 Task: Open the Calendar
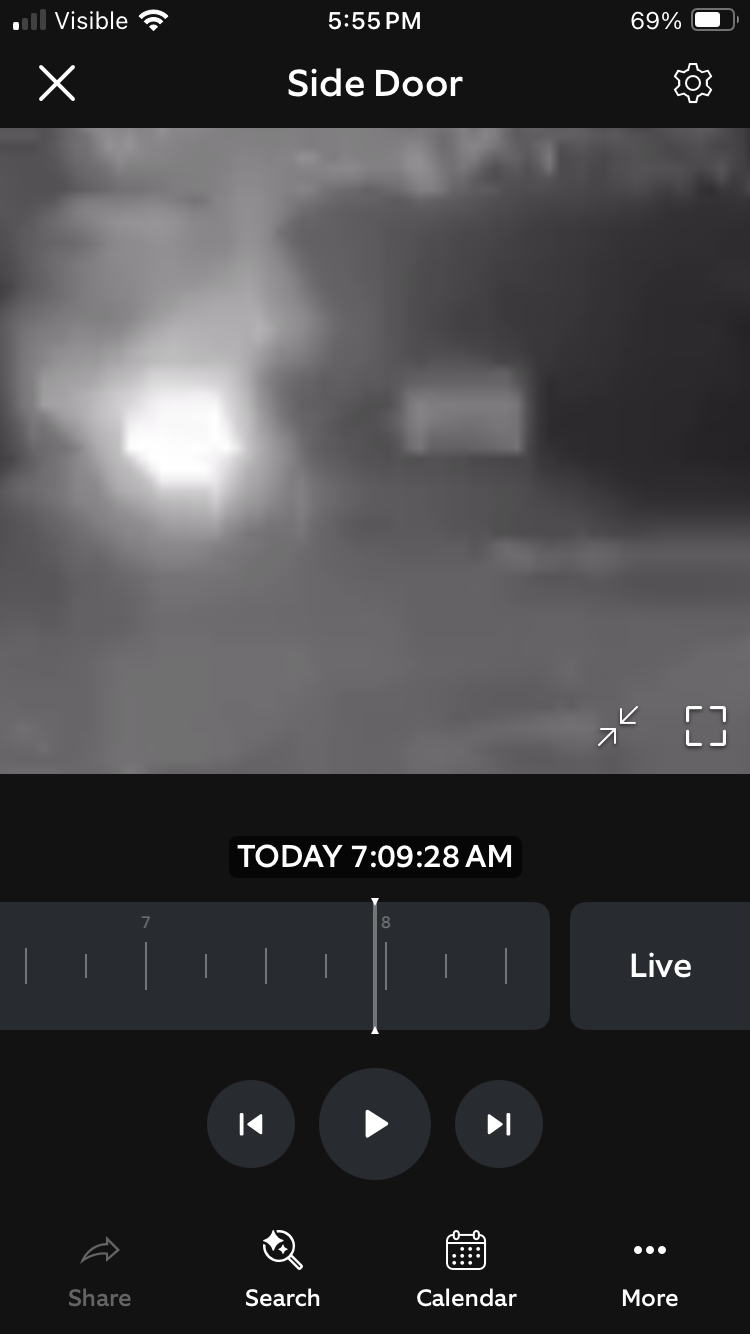pyautogui.click(x=466, y=1270)
